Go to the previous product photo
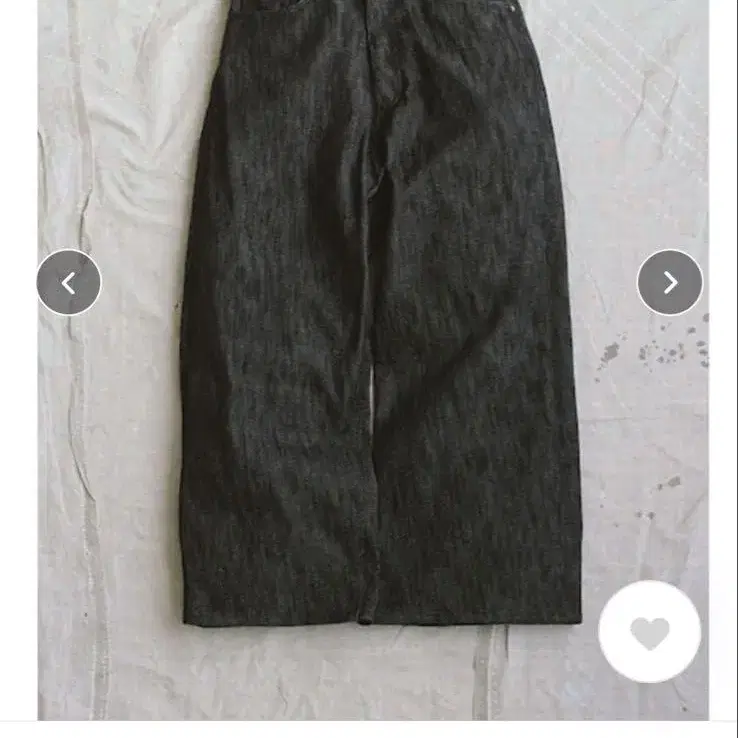This screenshot has width=738, height=738. tap(69, 283)
